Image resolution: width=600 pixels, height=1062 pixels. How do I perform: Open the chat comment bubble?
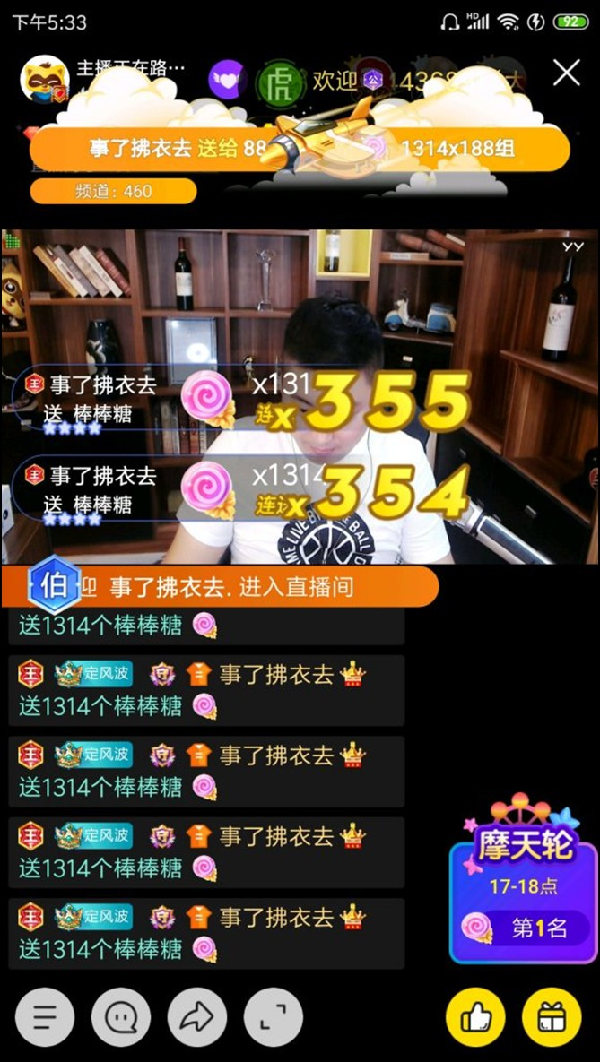point(121,1018)
